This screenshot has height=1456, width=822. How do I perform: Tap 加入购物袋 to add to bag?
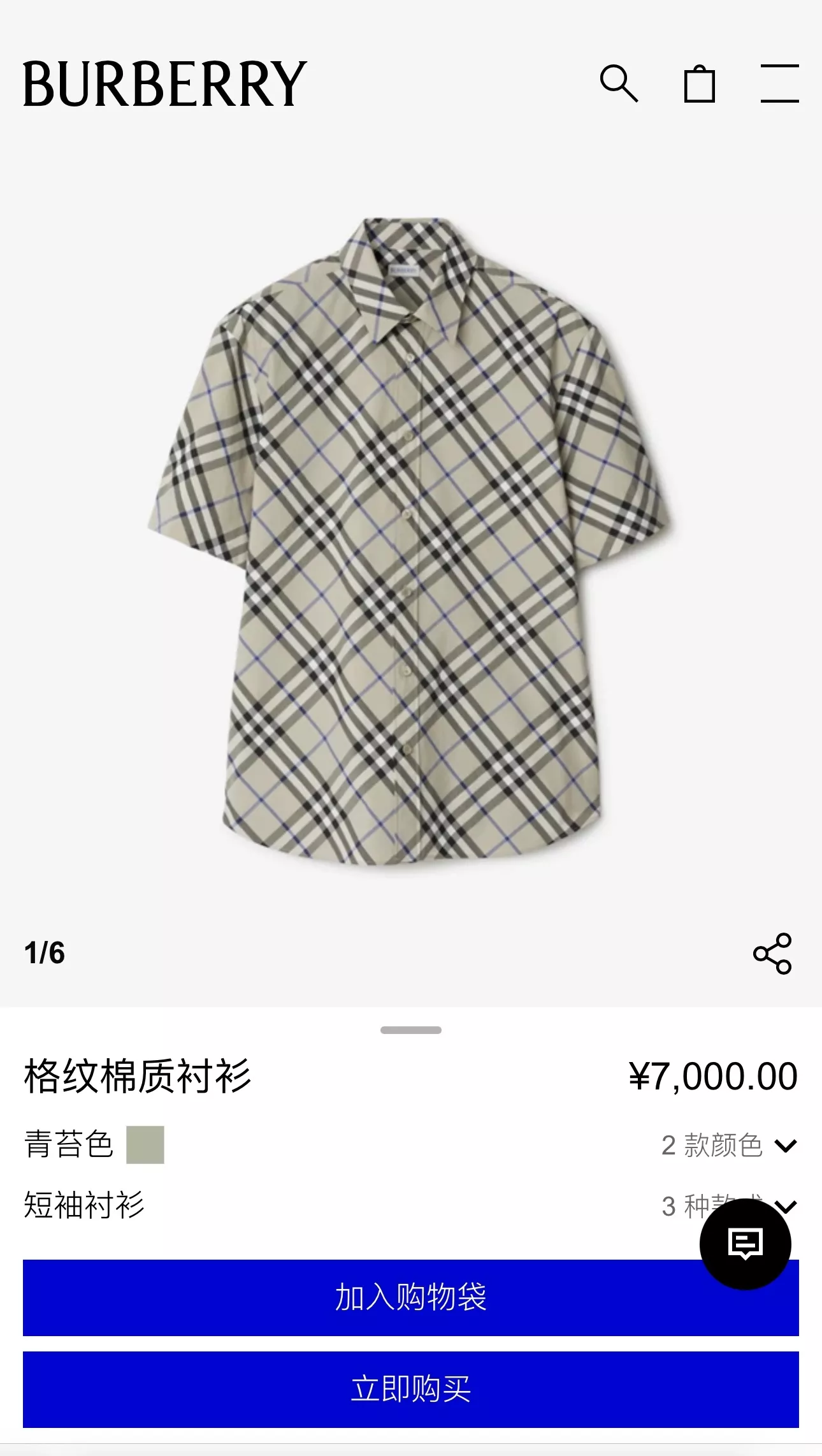click(x=411, y=1297)
